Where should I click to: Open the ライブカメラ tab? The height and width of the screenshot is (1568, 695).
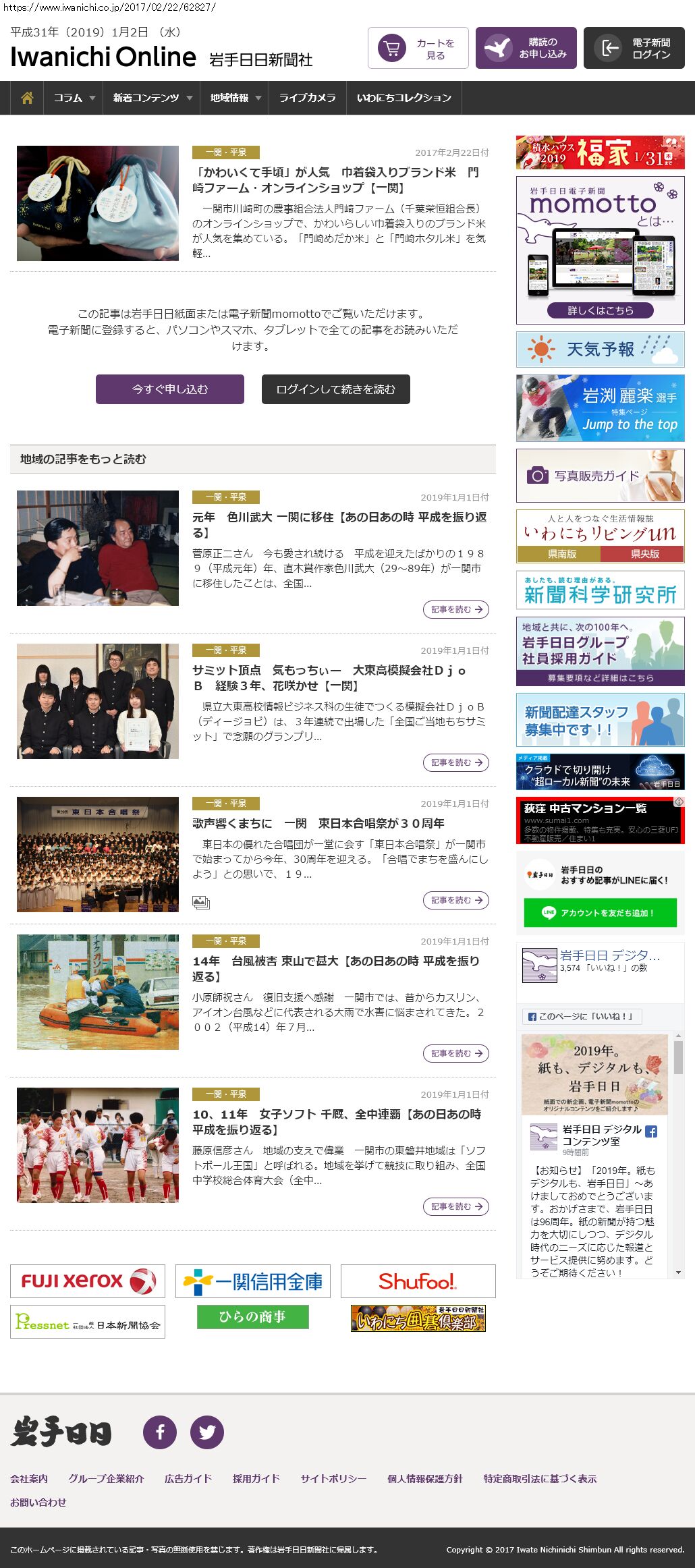coord(307,98)
